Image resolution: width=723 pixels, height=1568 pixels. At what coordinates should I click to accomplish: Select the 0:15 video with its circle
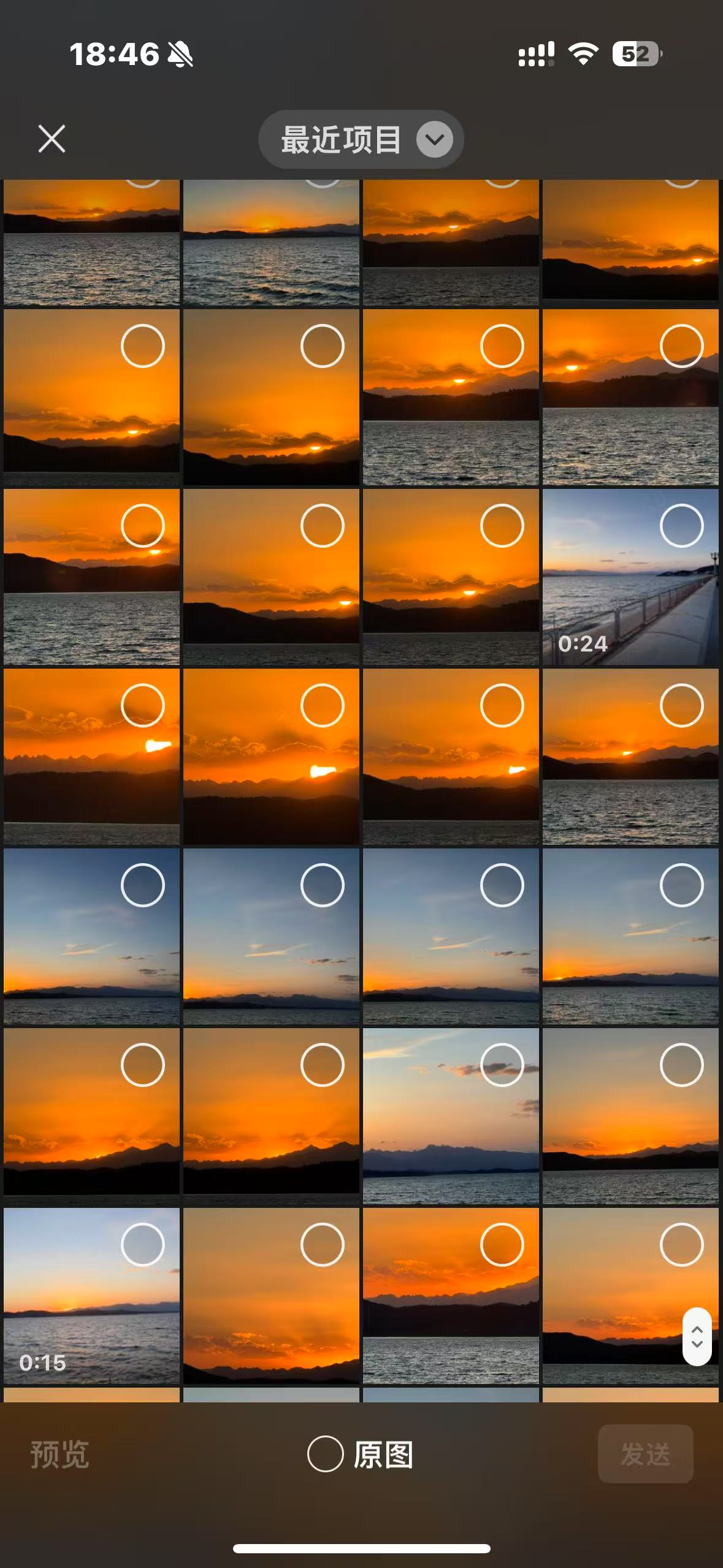(x=142, y=1244)
